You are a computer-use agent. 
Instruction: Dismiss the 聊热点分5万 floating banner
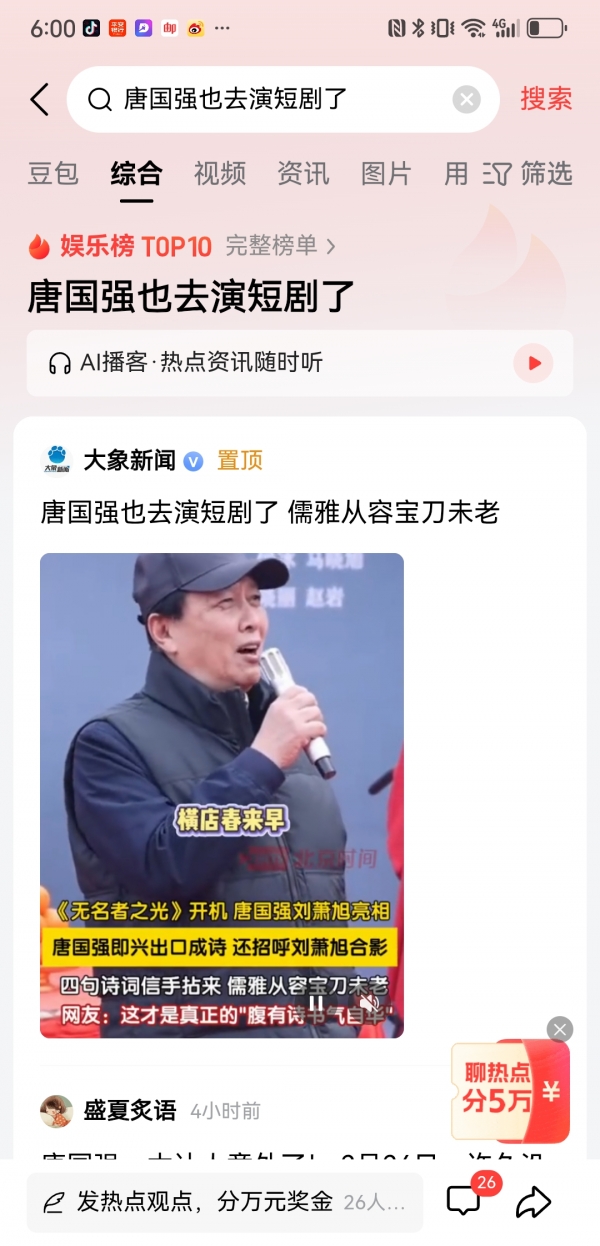click(560, 1029)
